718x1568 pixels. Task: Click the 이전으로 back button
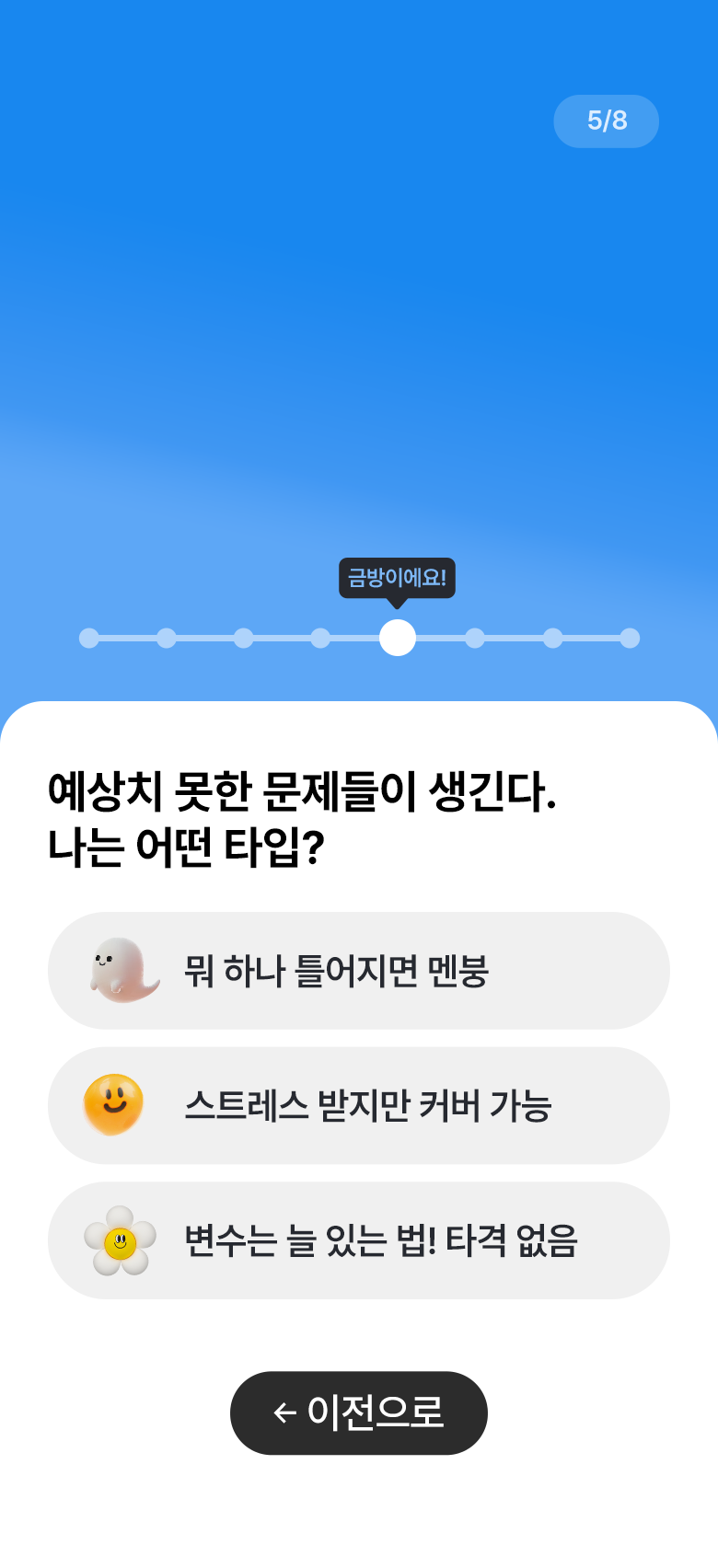click(358, 1413)
